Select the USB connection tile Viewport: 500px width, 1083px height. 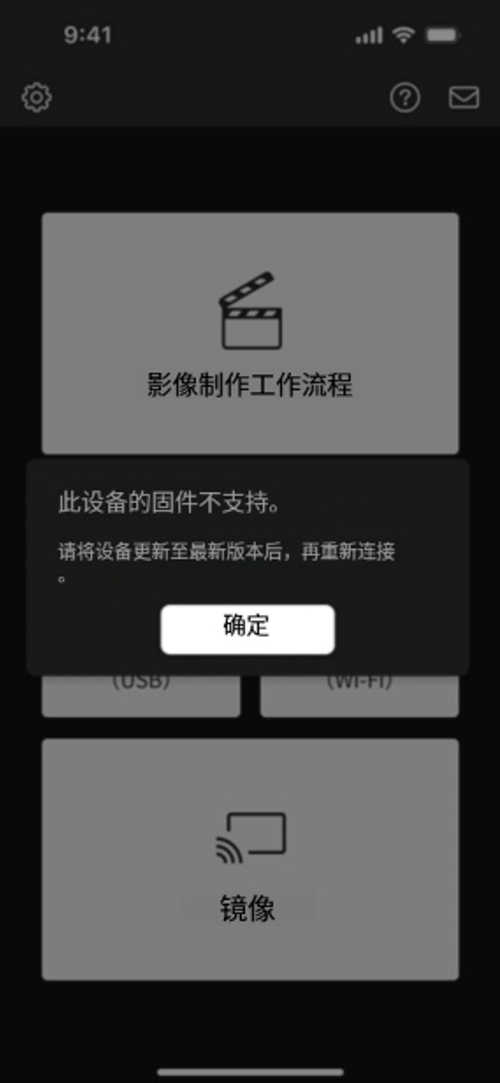[141, 695]
